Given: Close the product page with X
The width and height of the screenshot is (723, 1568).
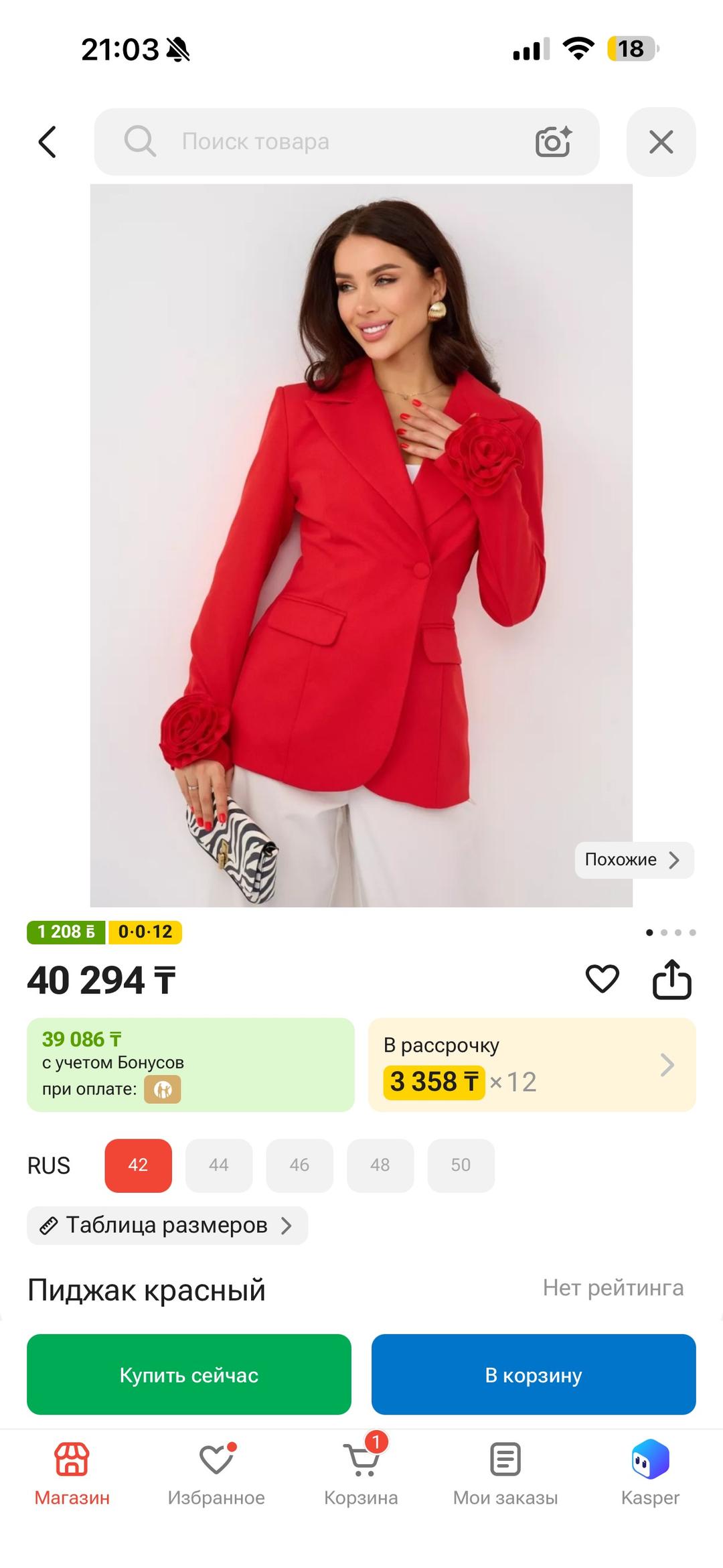Looking at the screenshot, I should [x=661, y=142].
